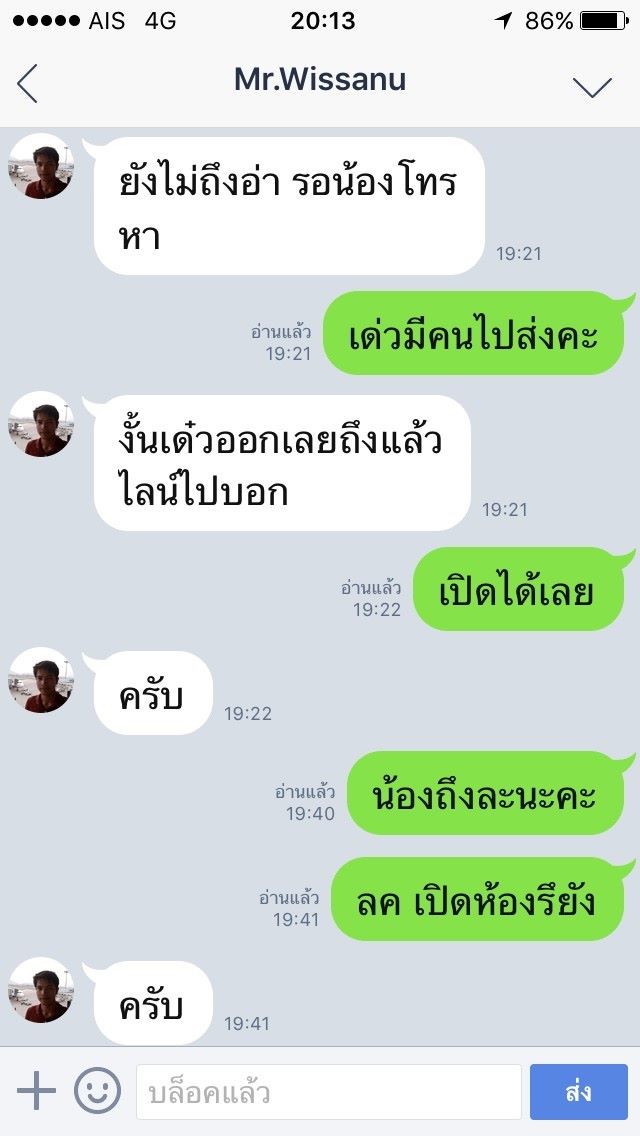This screenshot has width=640, height=1136.
Task: Go back to the chat list
Action: tap(27, 83)
